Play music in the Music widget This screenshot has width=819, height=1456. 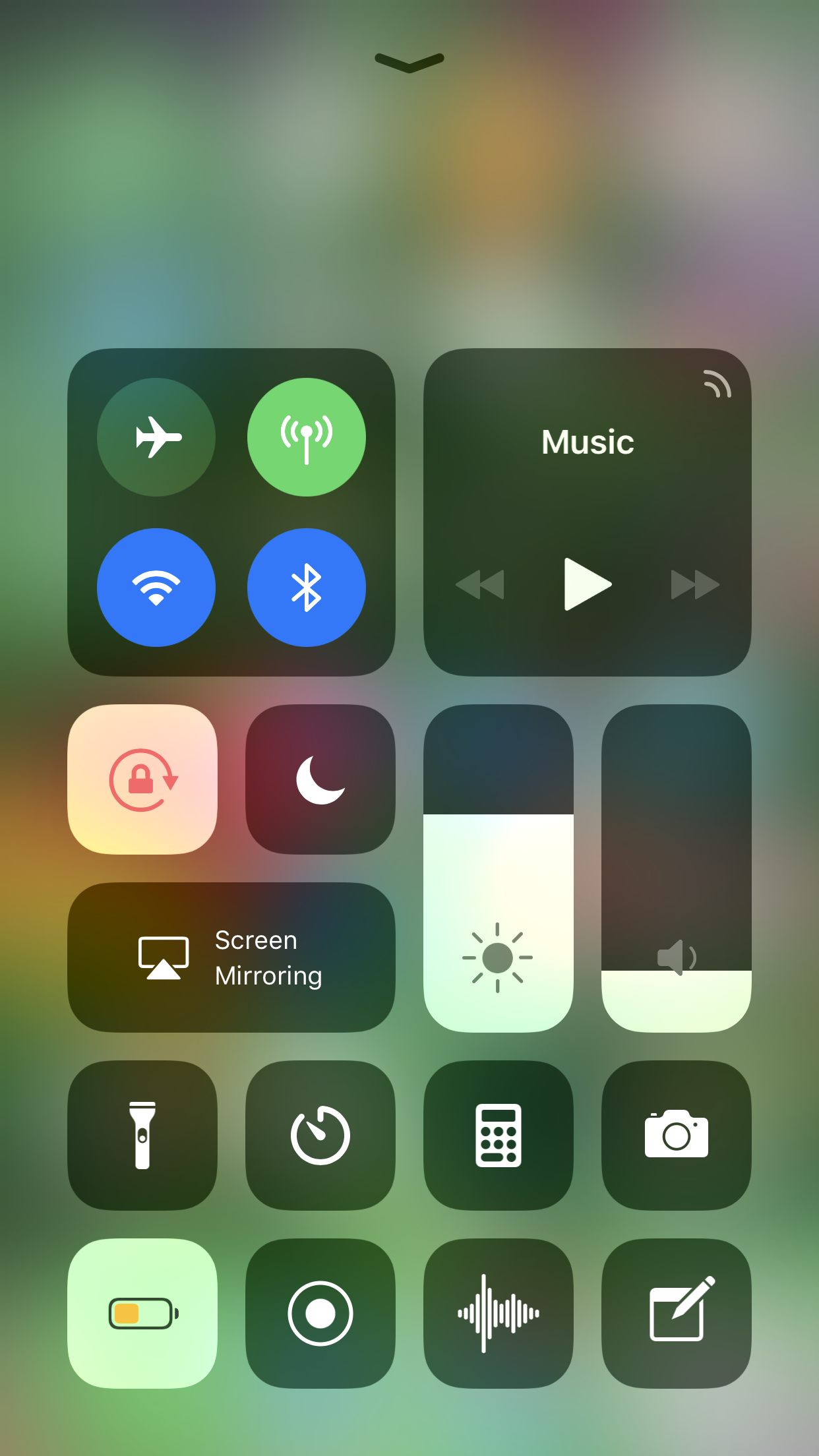point(588,584)
